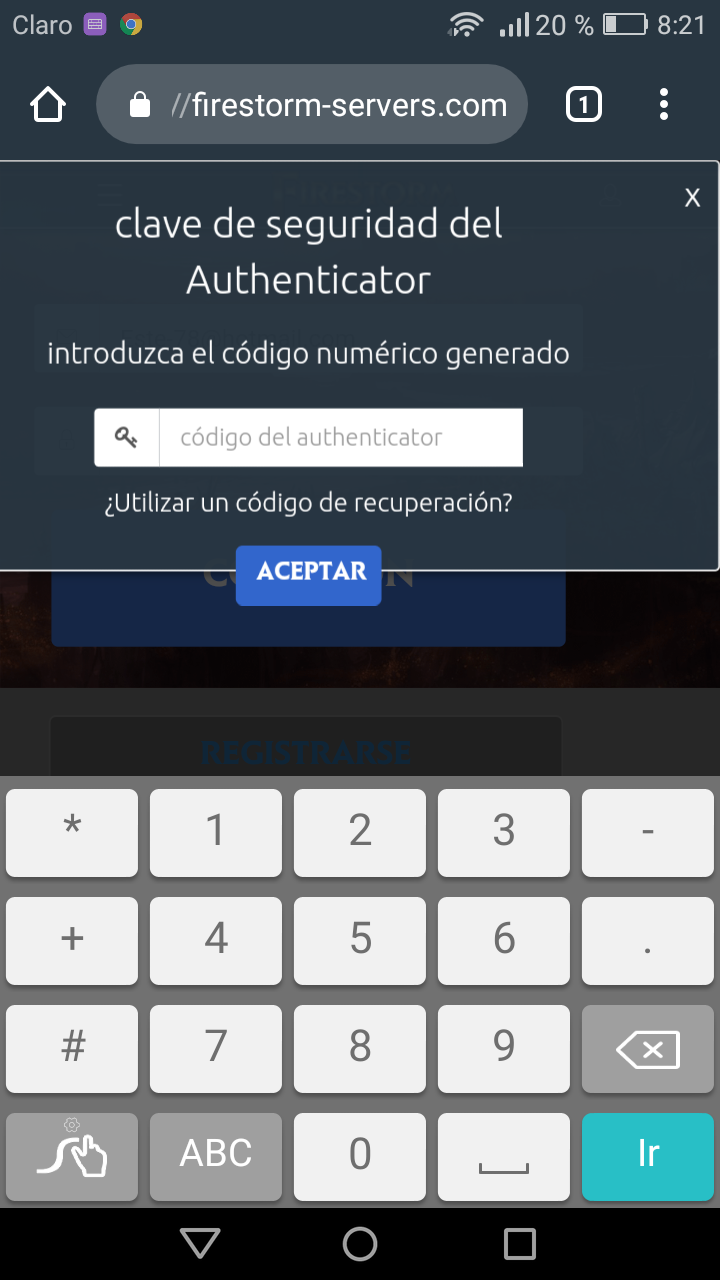This screenshot has height=1280, width=720.
Task: Go back using the navigation bar triangle
Action: pos(200,1243)
